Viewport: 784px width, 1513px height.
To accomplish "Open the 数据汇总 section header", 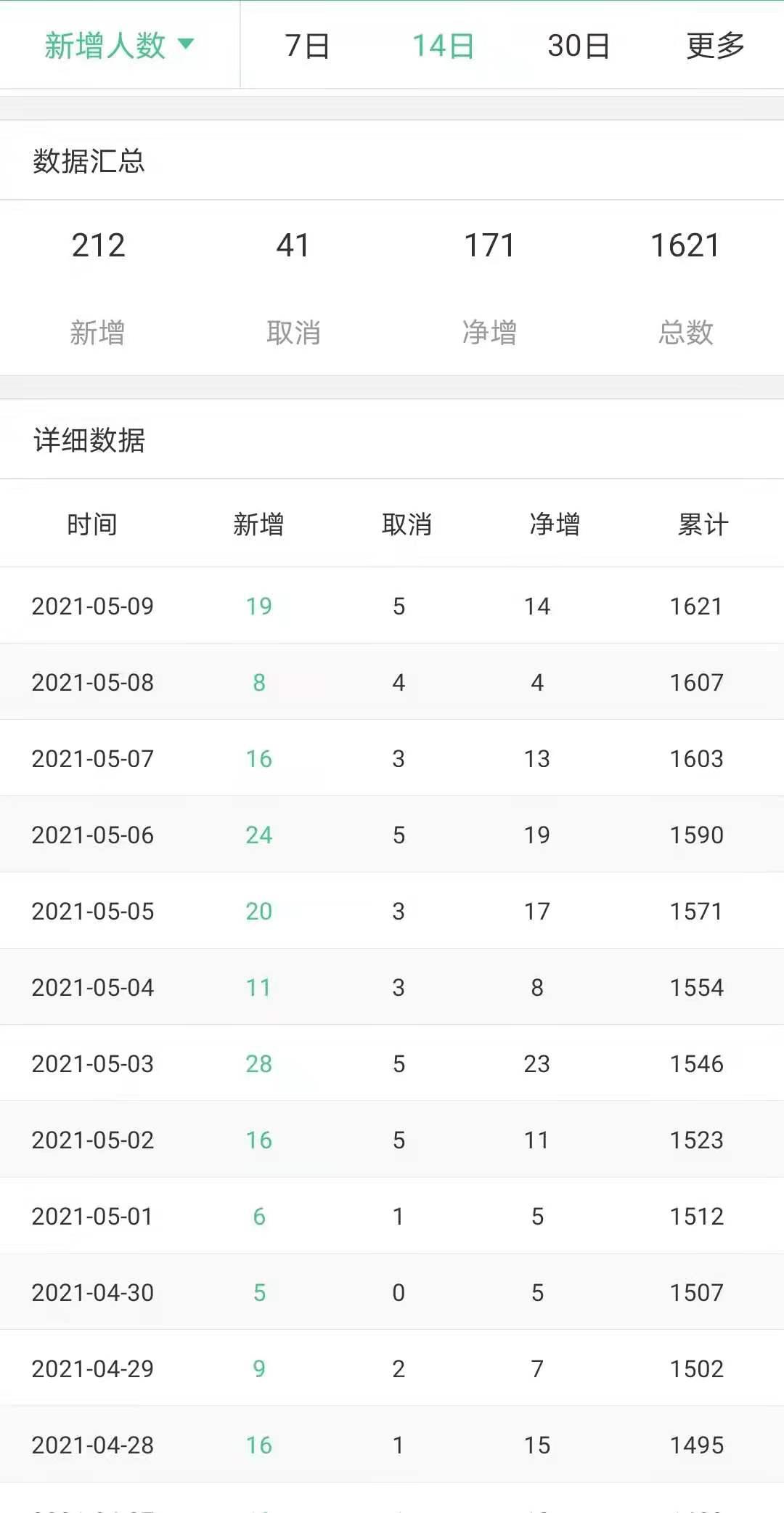I will point(87,163).
